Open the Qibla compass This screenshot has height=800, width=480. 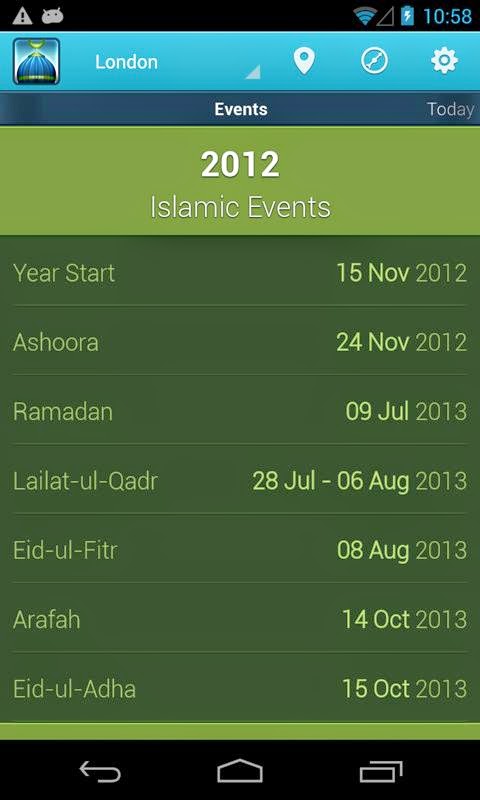(x=374, y=61)
